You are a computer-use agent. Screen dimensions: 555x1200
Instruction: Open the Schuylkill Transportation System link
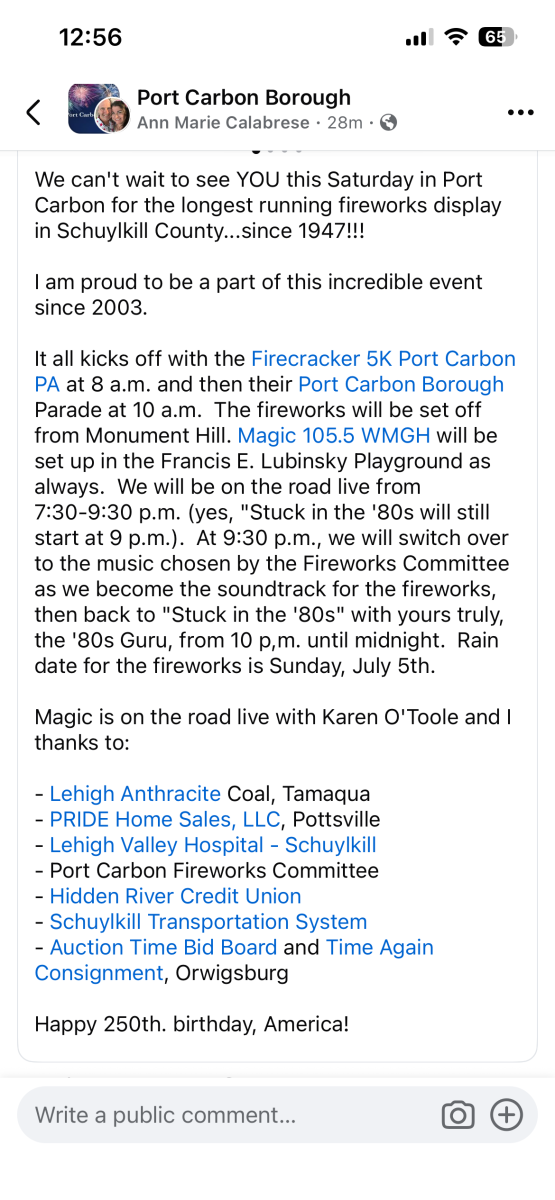tap(208, 921)
